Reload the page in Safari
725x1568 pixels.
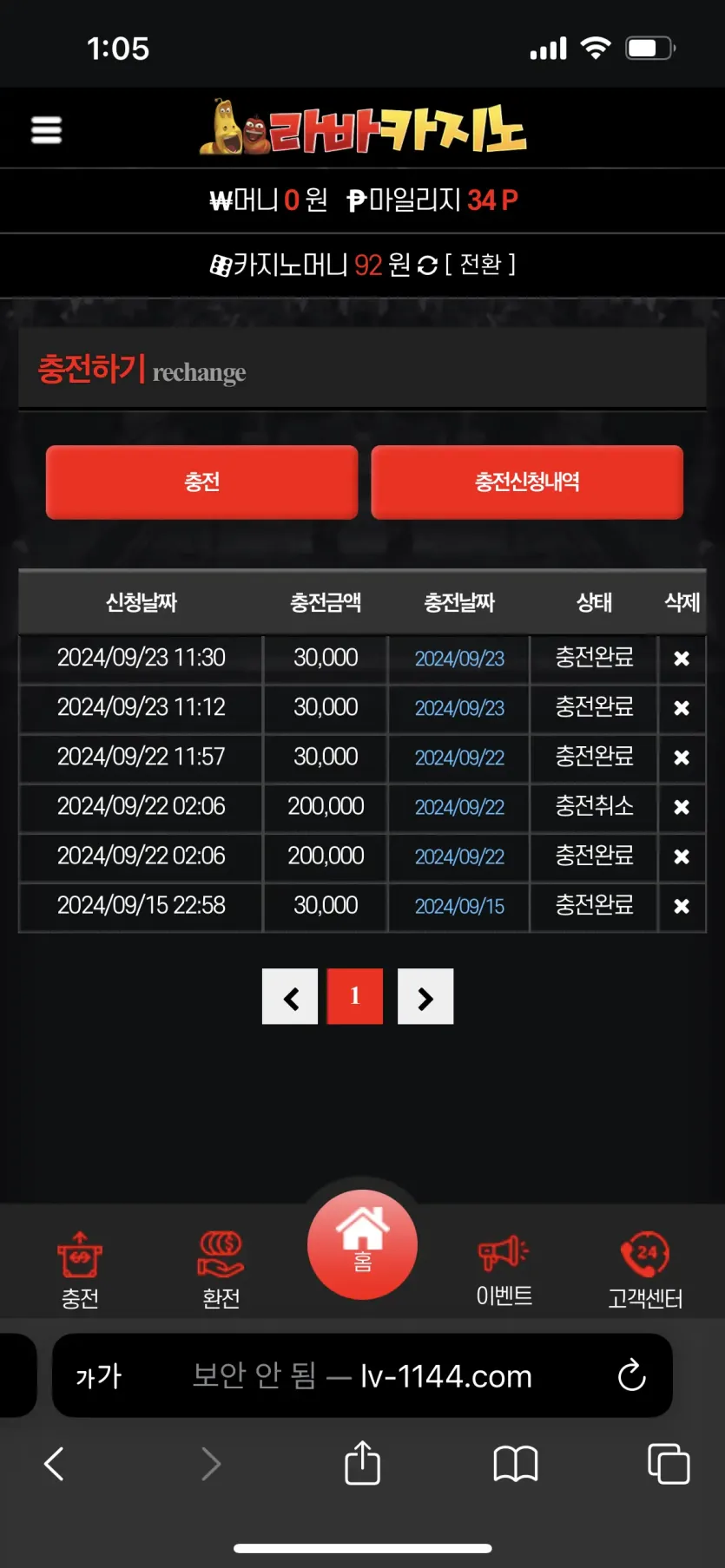coord(631,1375)
